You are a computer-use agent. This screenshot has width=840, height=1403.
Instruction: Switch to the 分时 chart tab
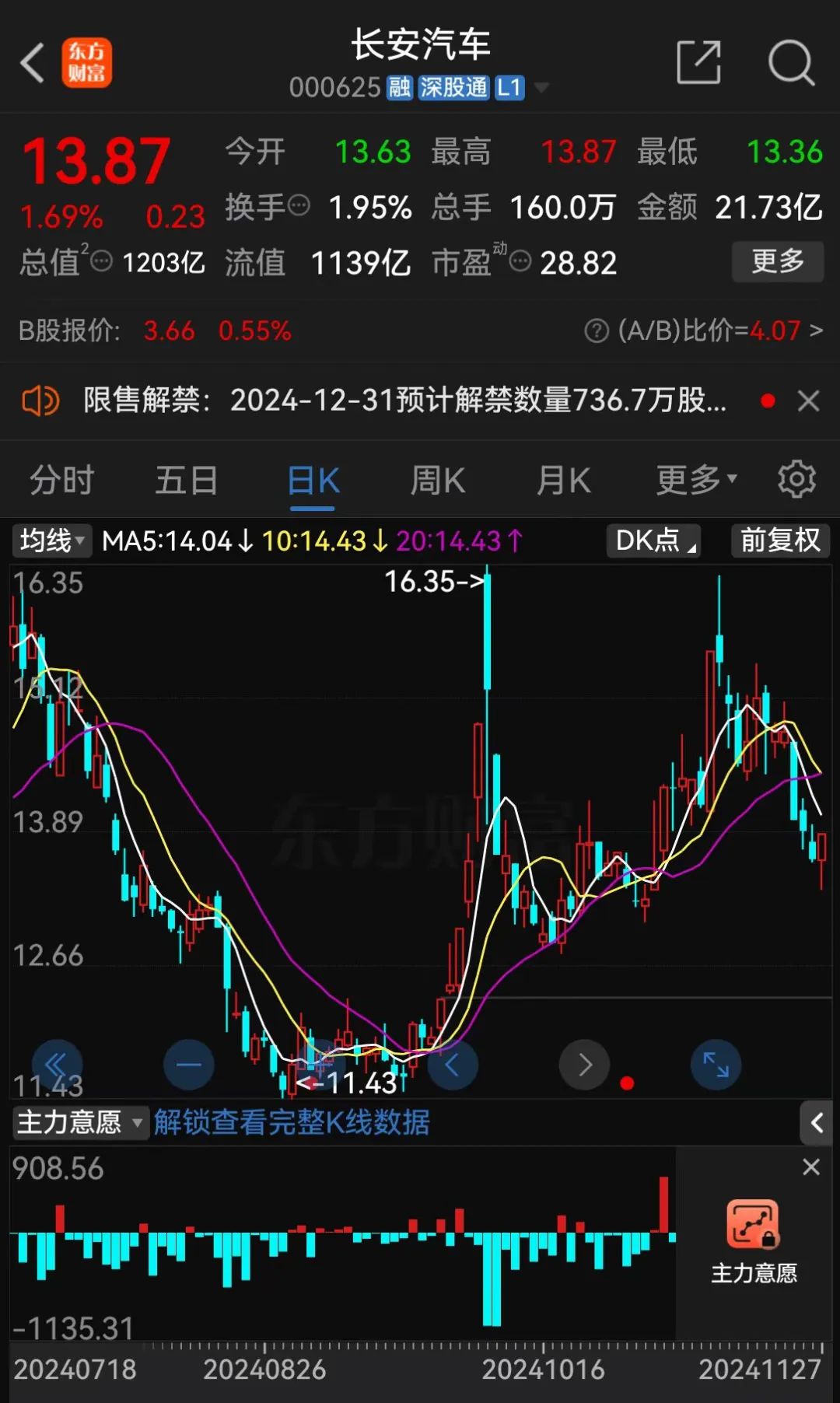[x=61, y=480]
